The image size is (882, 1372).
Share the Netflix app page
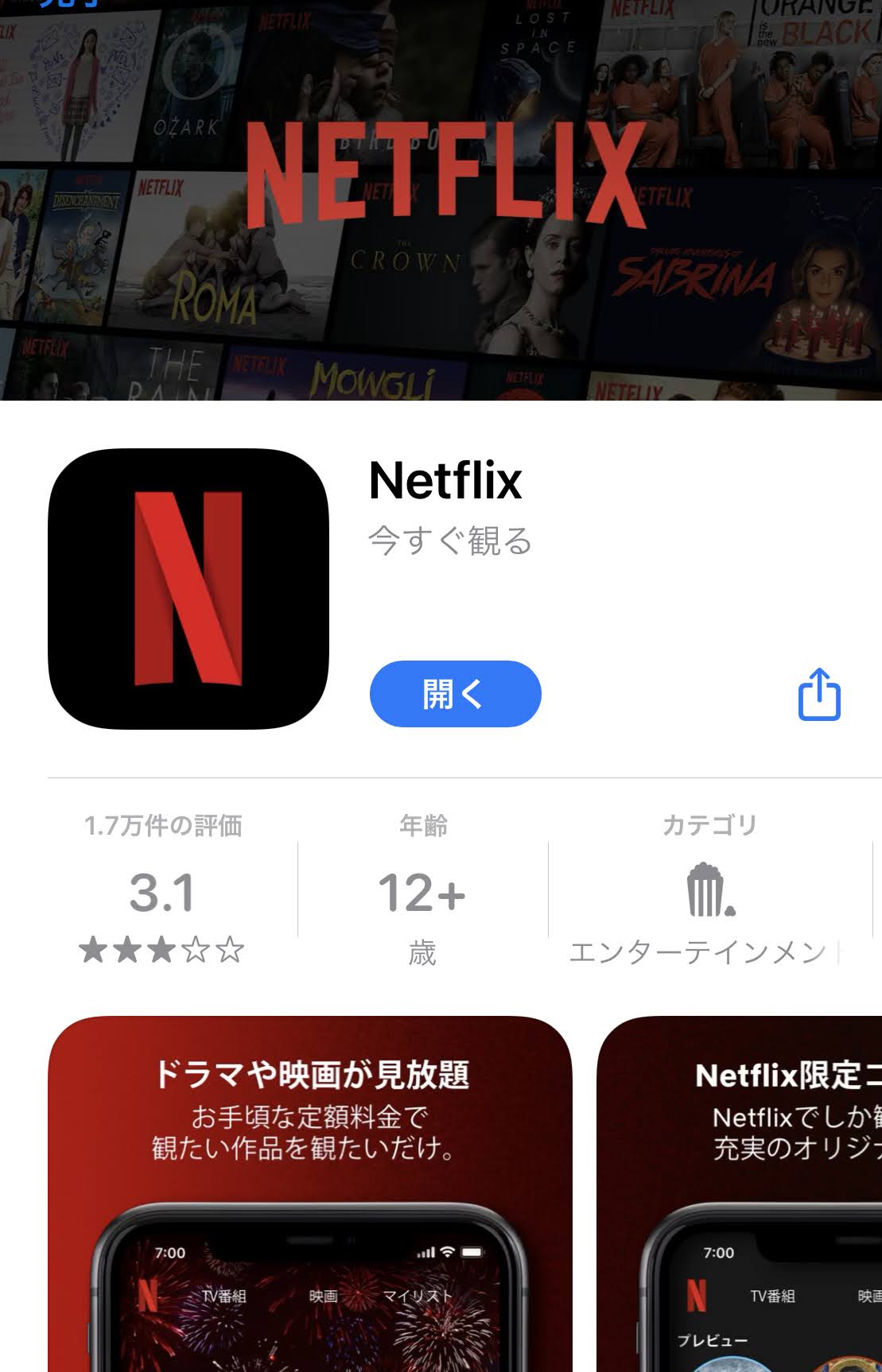(818, 695)
